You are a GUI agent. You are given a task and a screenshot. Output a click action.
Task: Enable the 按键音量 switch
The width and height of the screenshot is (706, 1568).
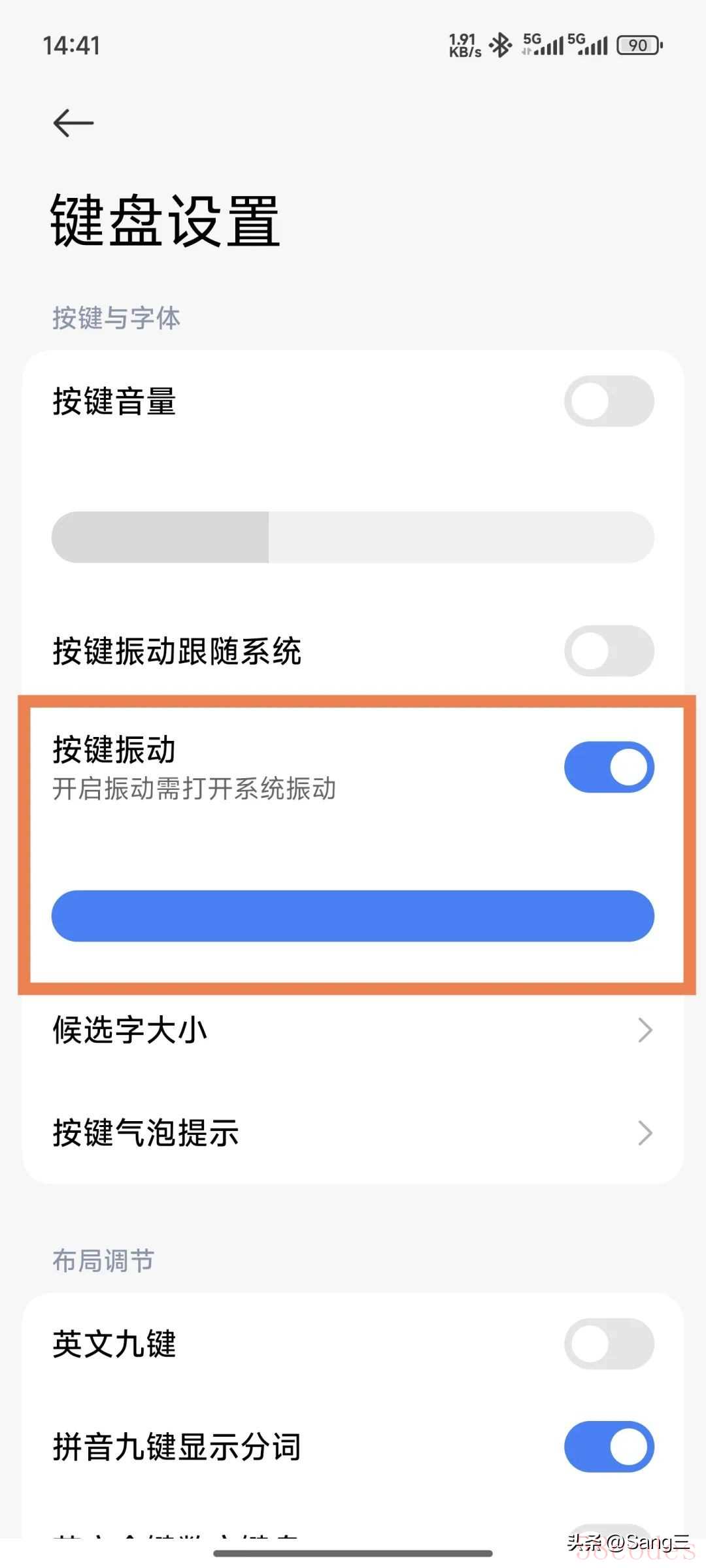pos(609,401)
